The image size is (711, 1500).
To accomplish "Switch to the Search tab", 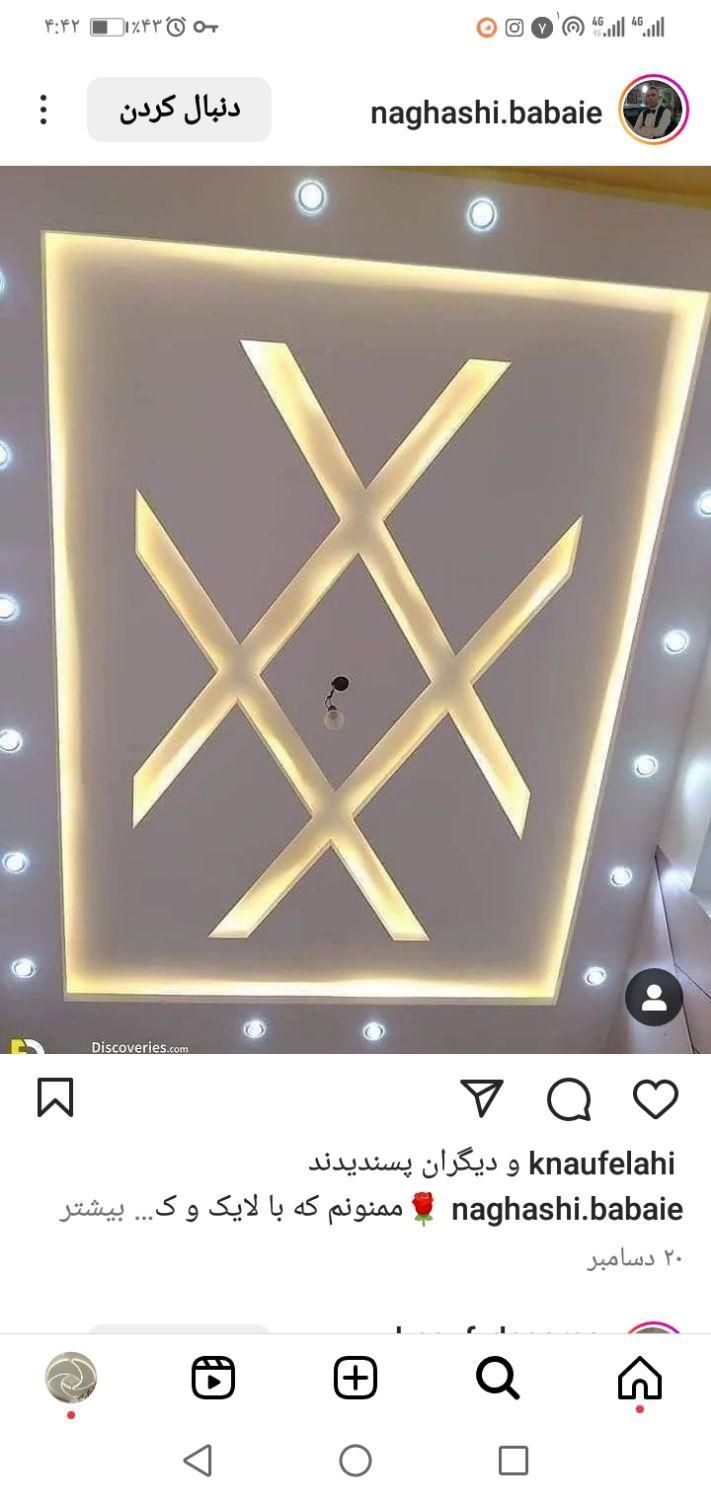I will point(497,1378).
